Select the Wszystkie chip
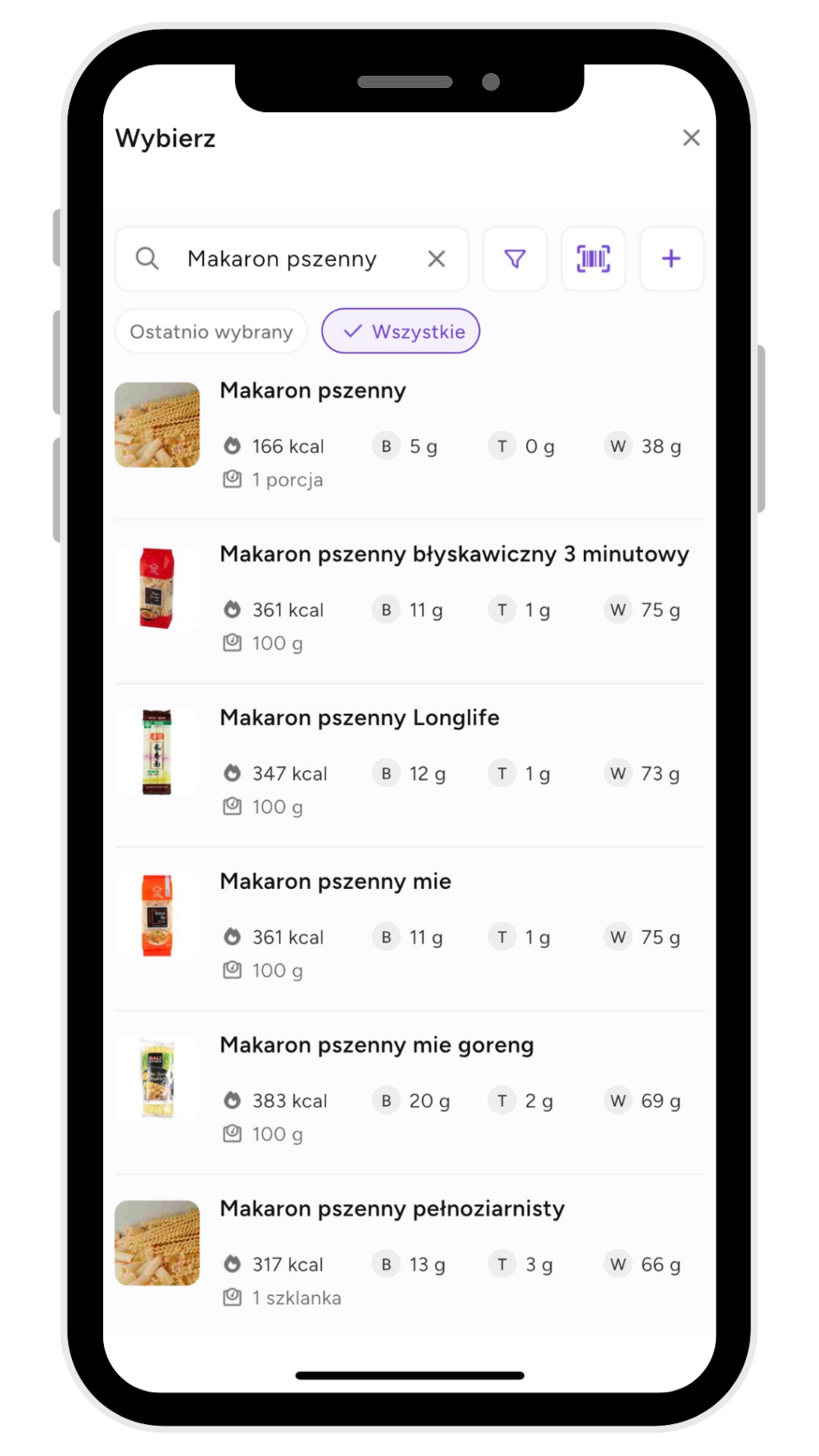Image resolution: width=819 pixels, height=1456 pixels. pyautogui.click(x=401, y=331)
